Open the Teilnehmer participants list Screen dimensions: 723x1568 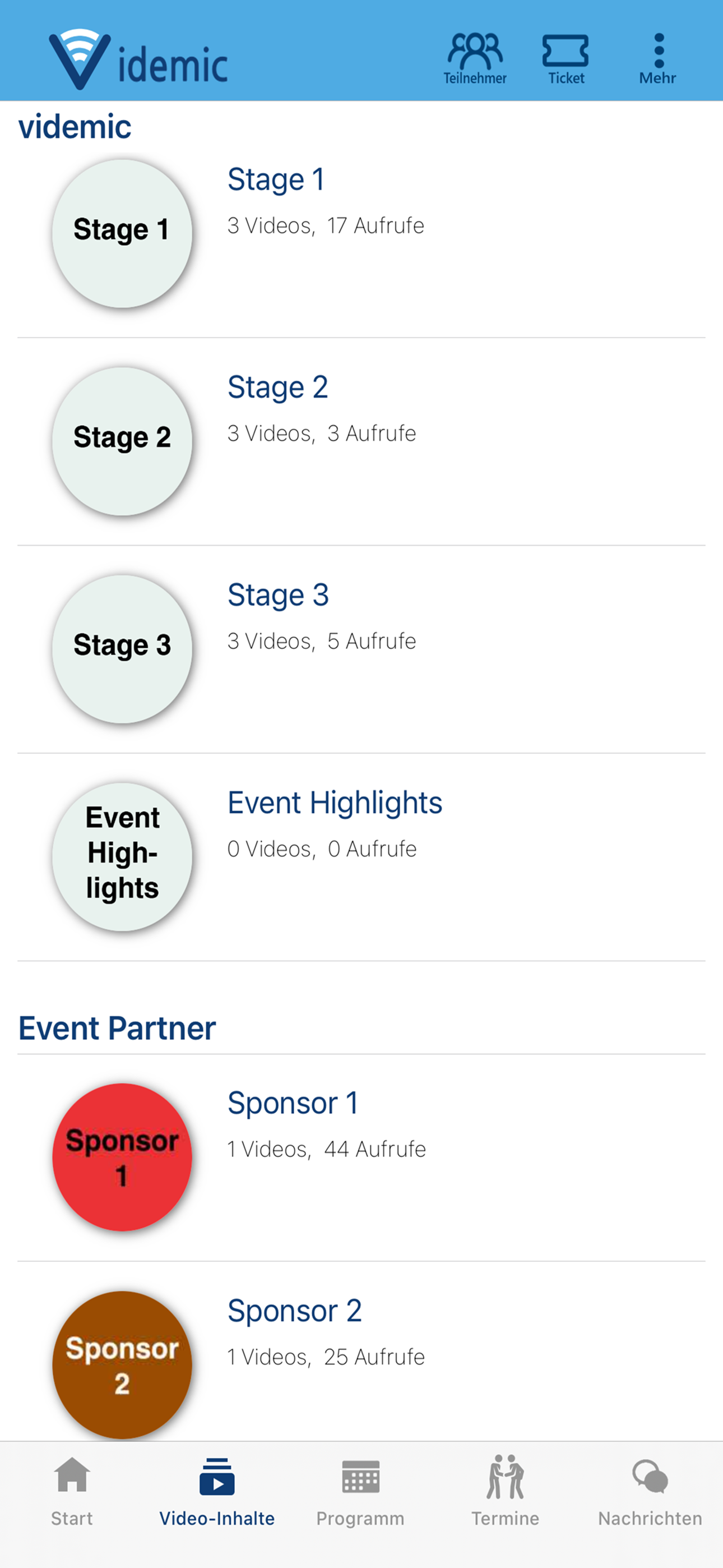[x=475, y=58]
